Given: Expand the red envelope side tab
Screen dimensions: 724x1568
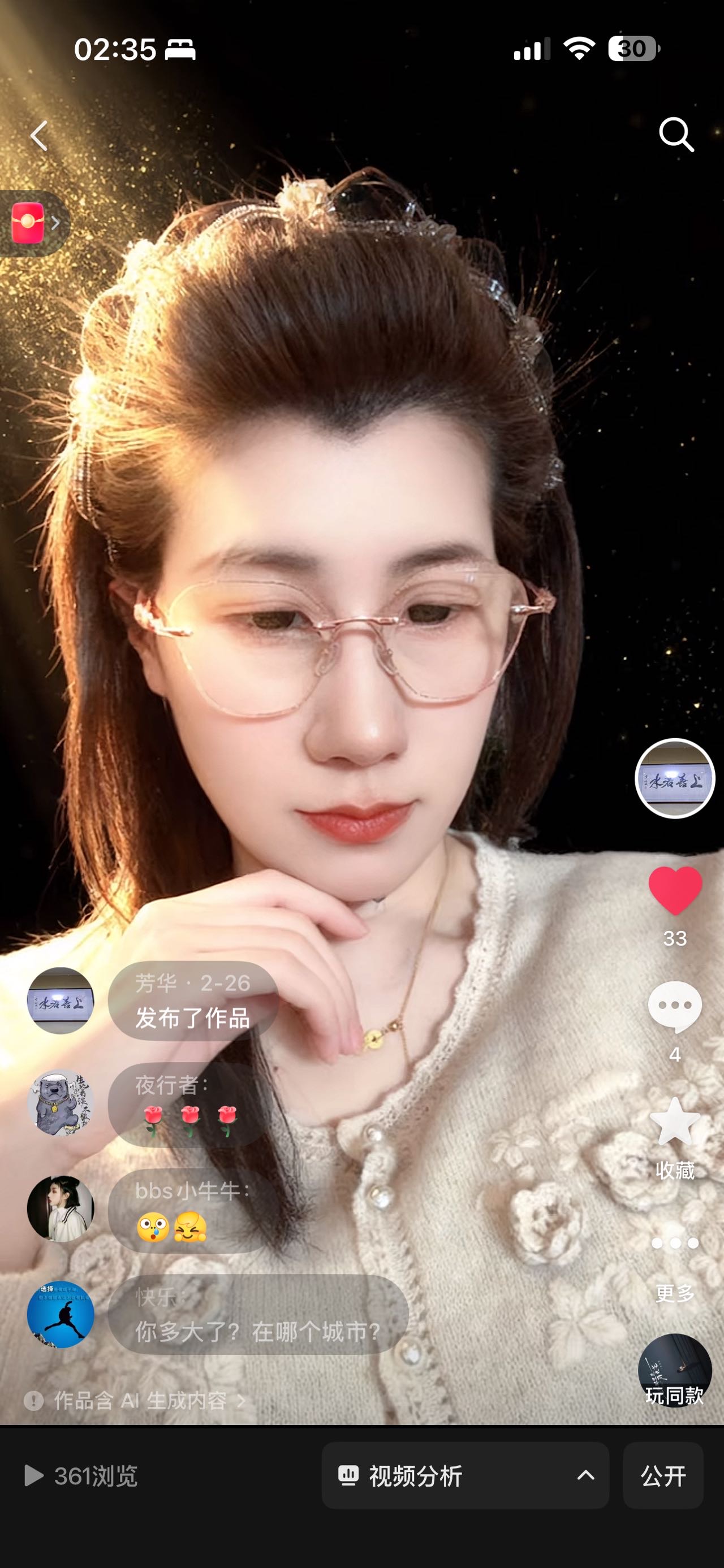Looking at the screenshot, I should pyautogui.click(x=35, y=223).
